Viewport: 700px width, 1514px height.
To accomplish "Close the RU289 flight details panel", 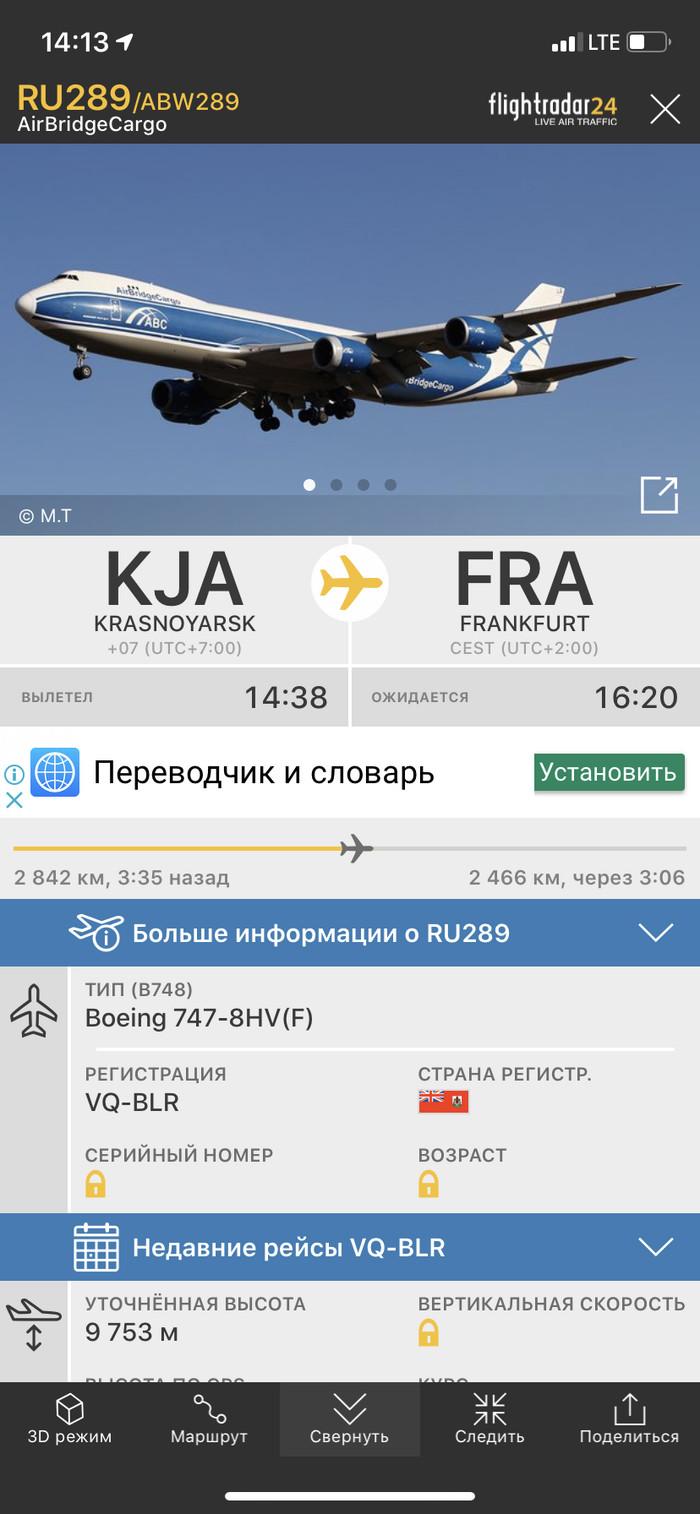I will pos(665,108).
